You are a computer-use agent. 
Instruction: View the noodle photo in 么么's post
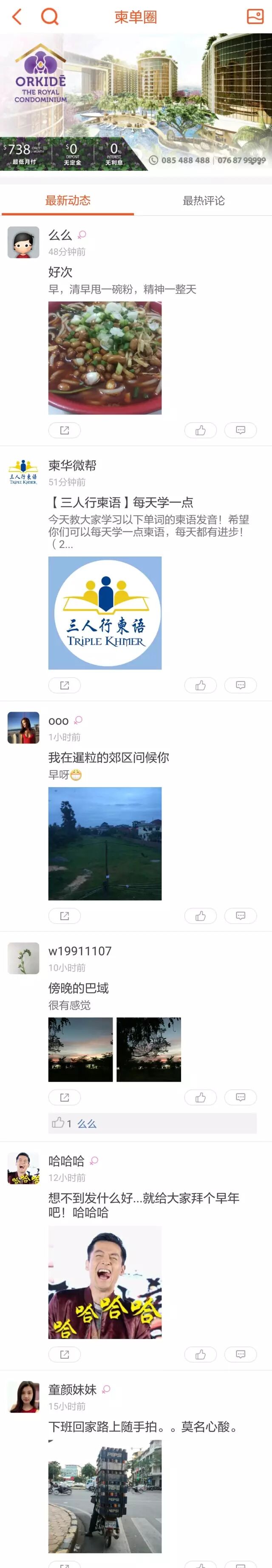tap(105, 358)
